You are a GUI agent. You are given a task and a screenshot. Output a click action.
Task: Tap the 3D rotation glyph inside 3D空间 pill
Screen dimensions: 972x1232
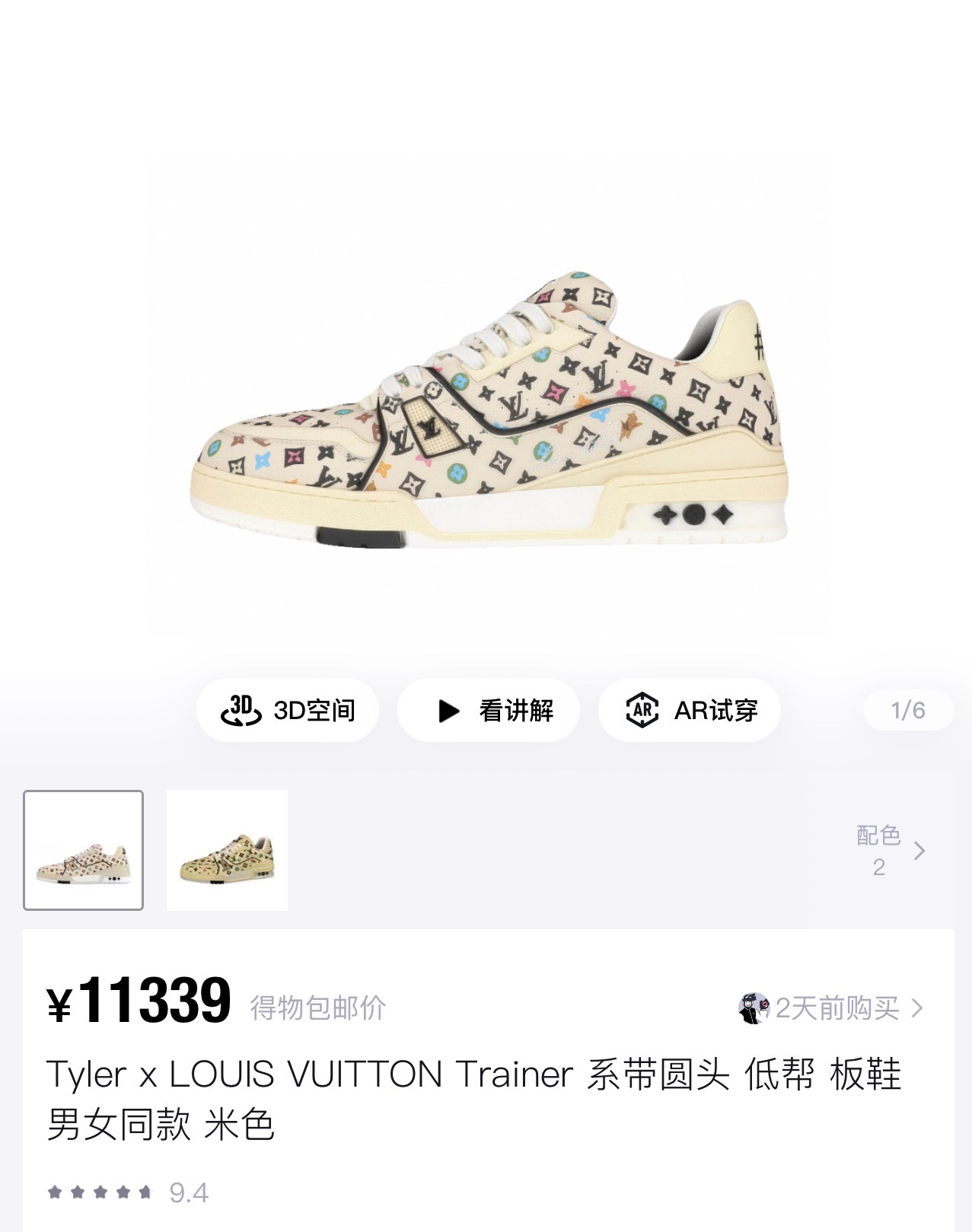(242, 709)
